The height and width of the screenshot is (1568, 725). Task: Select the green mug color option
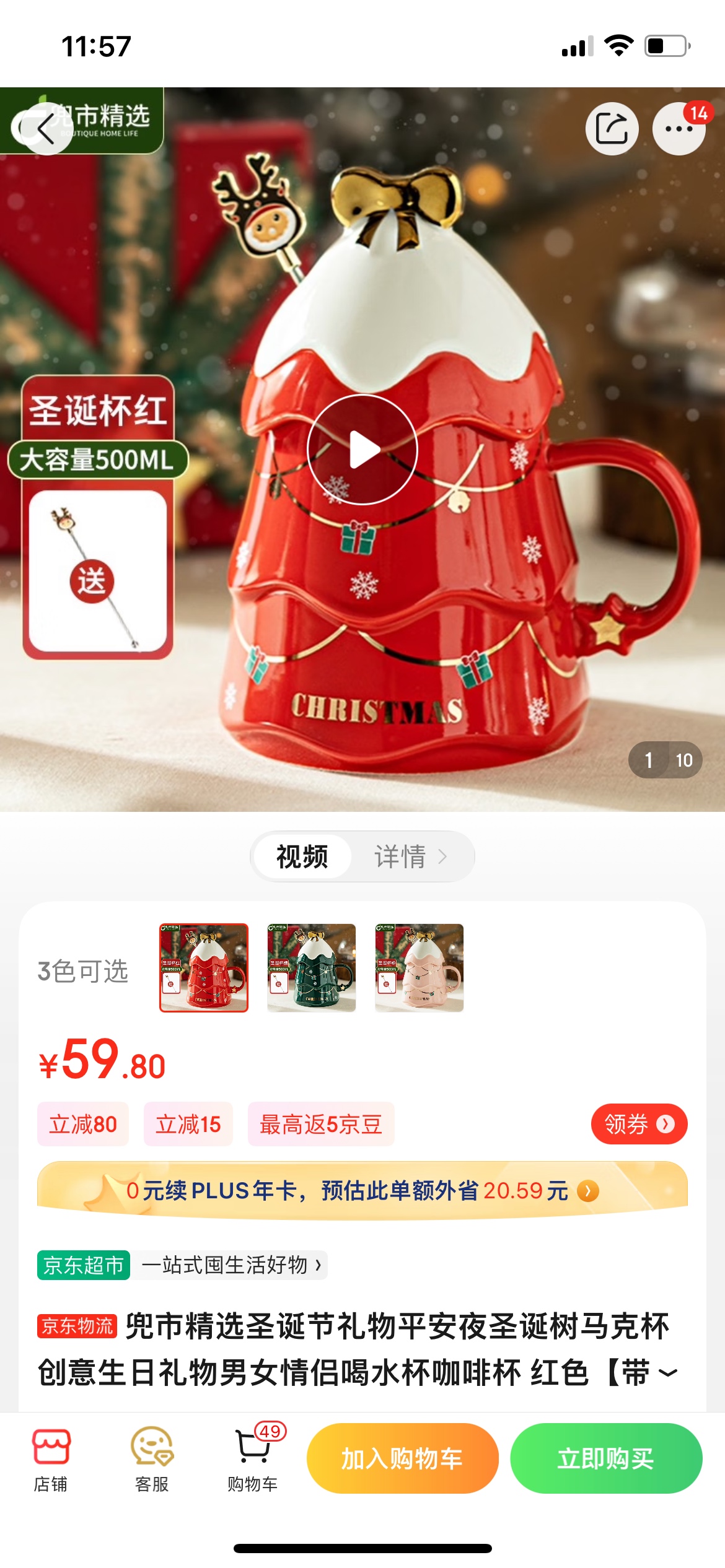click(x=311, y=968)
